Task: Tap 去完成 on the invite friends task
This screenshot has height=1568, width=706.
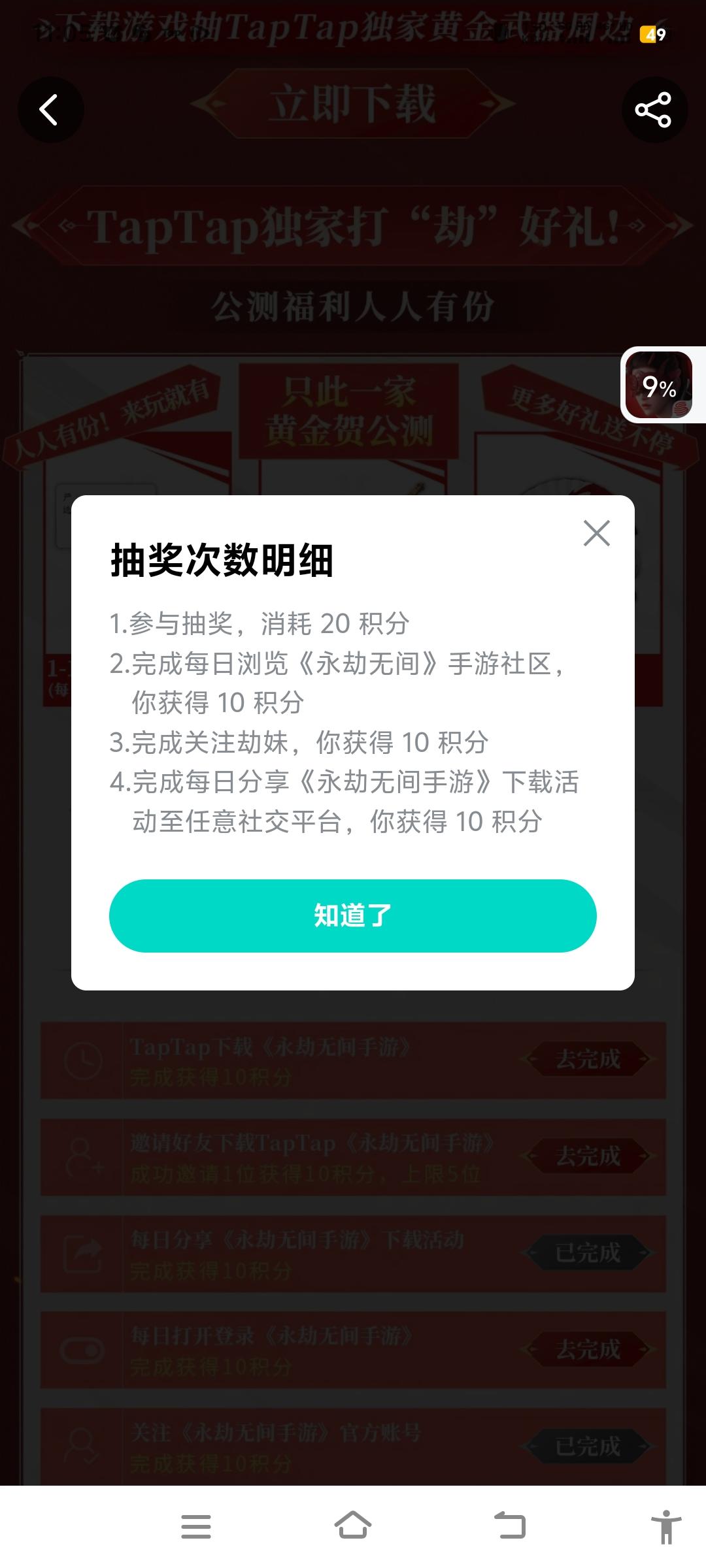Action: [x=587, y=1155]
